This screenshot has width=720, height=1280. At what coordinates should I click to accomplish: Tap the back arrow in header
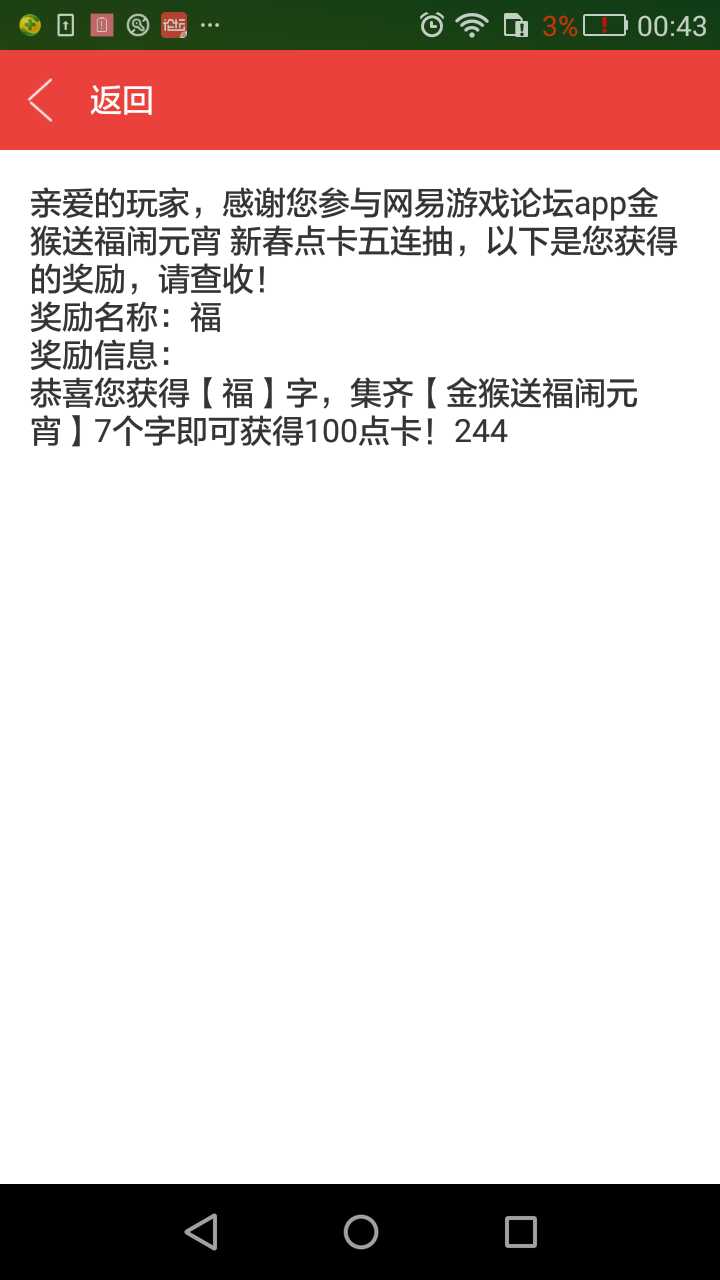pos(41,100)
